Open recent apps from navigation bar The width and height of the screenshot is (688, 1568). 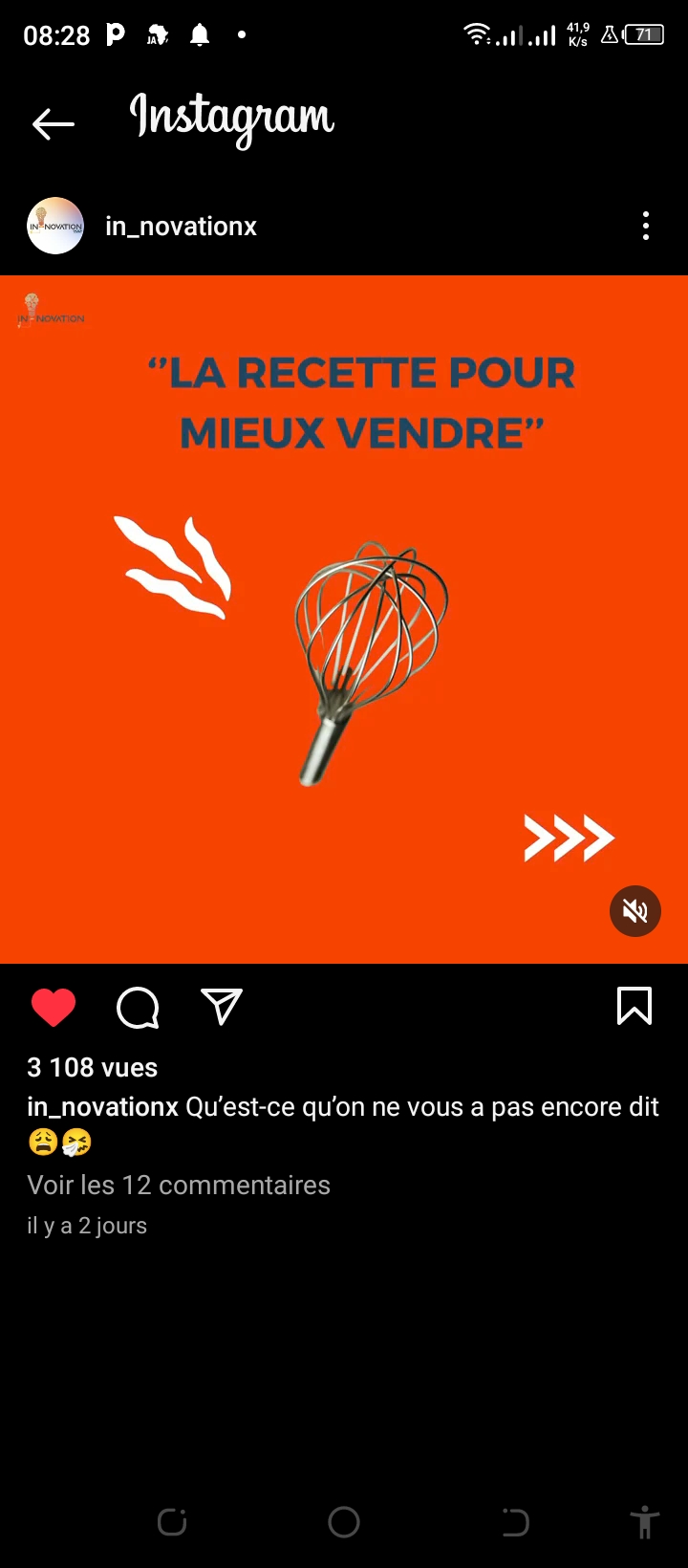click(172, 1522)
